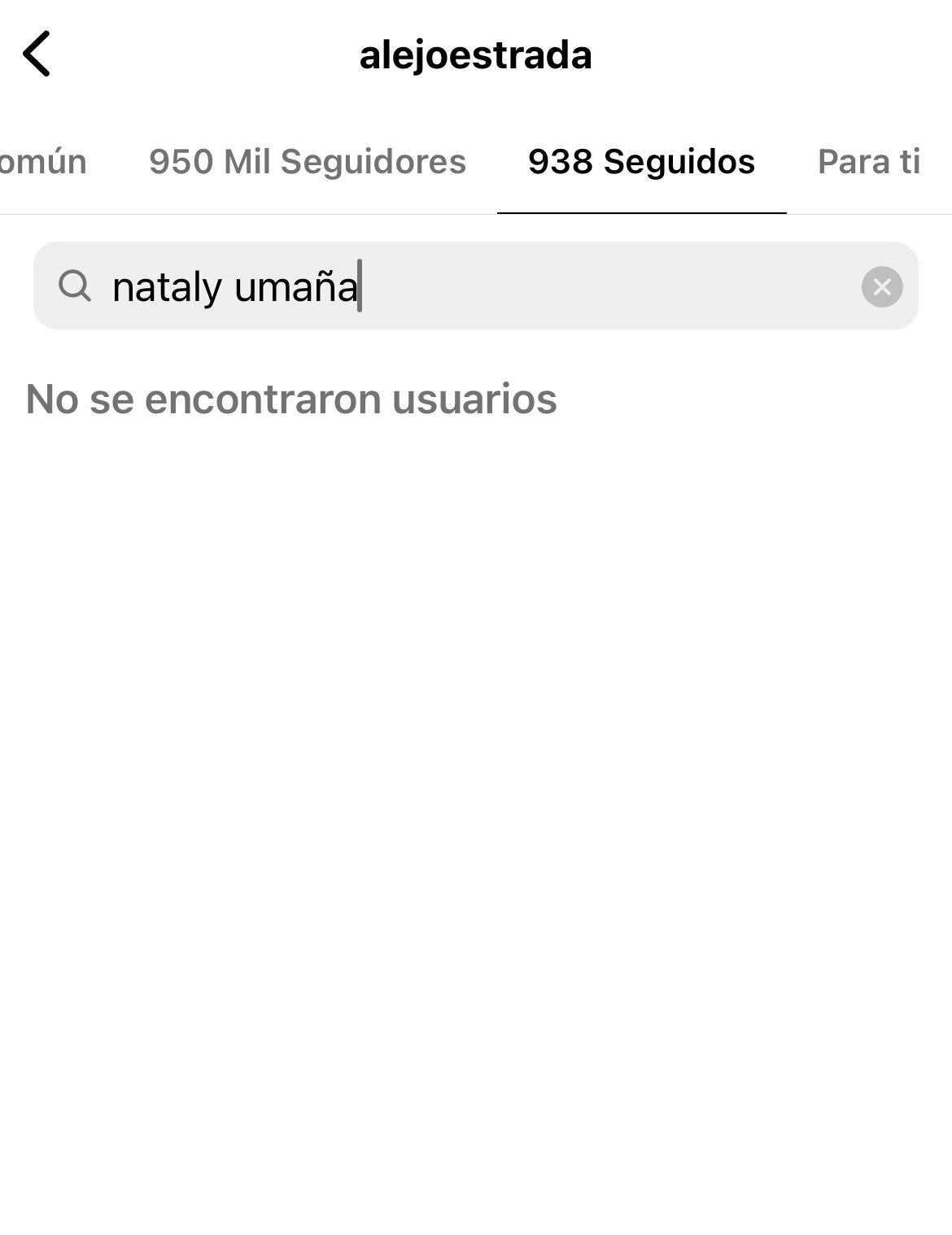
Task: Tap the underline indicator beneath '938 Seguidos'
Action: [x=641, y=212]
